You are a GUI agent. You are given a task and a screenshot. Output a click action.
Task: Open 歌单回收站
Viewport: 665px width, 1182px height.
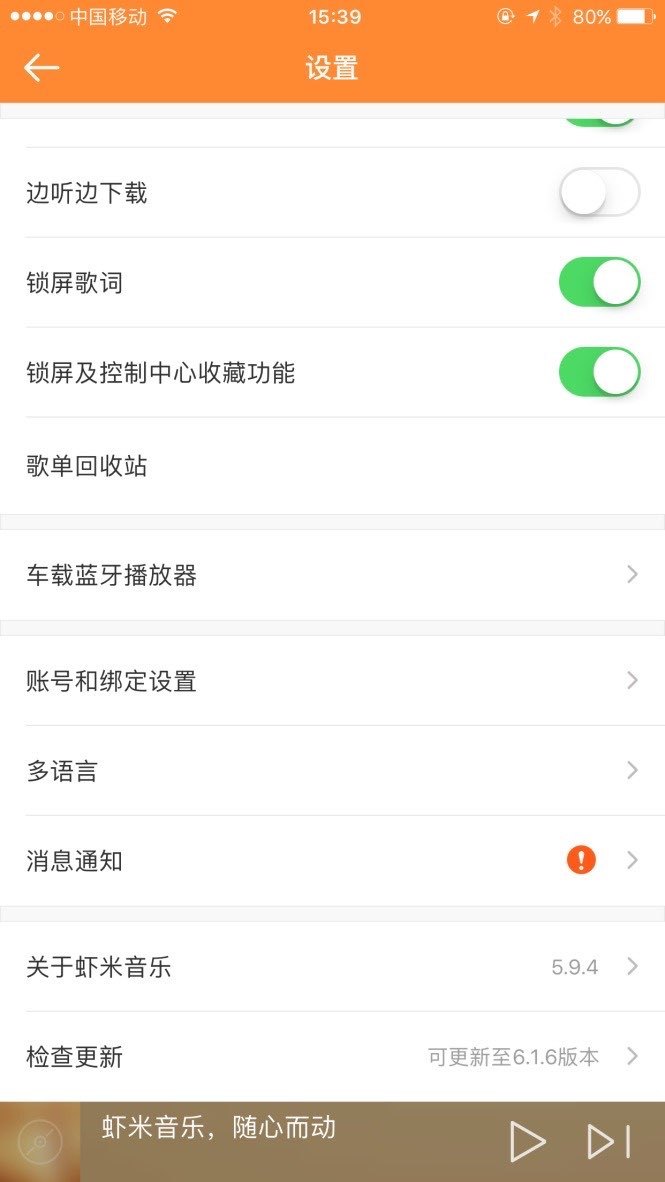click(332, 465)
